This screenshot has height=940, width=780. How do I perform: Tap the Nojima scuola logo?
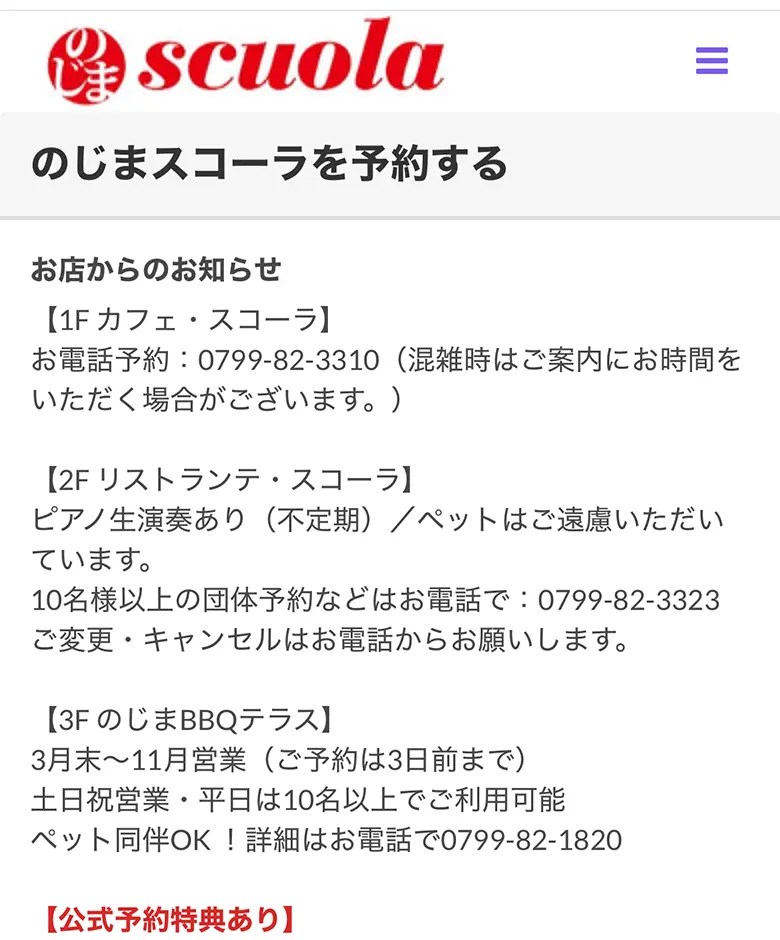point(245,61)
